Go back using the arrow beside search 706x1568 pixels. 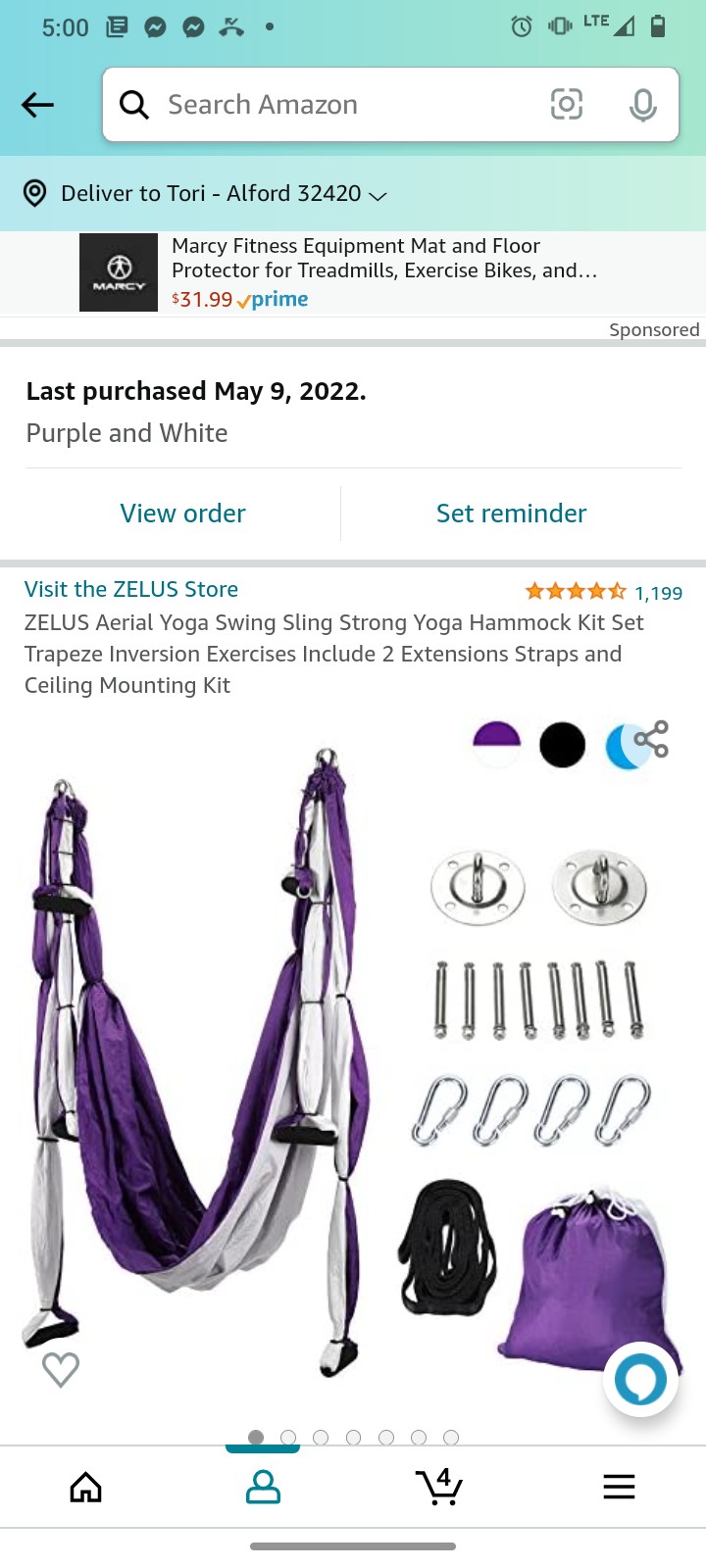point(37,105)
